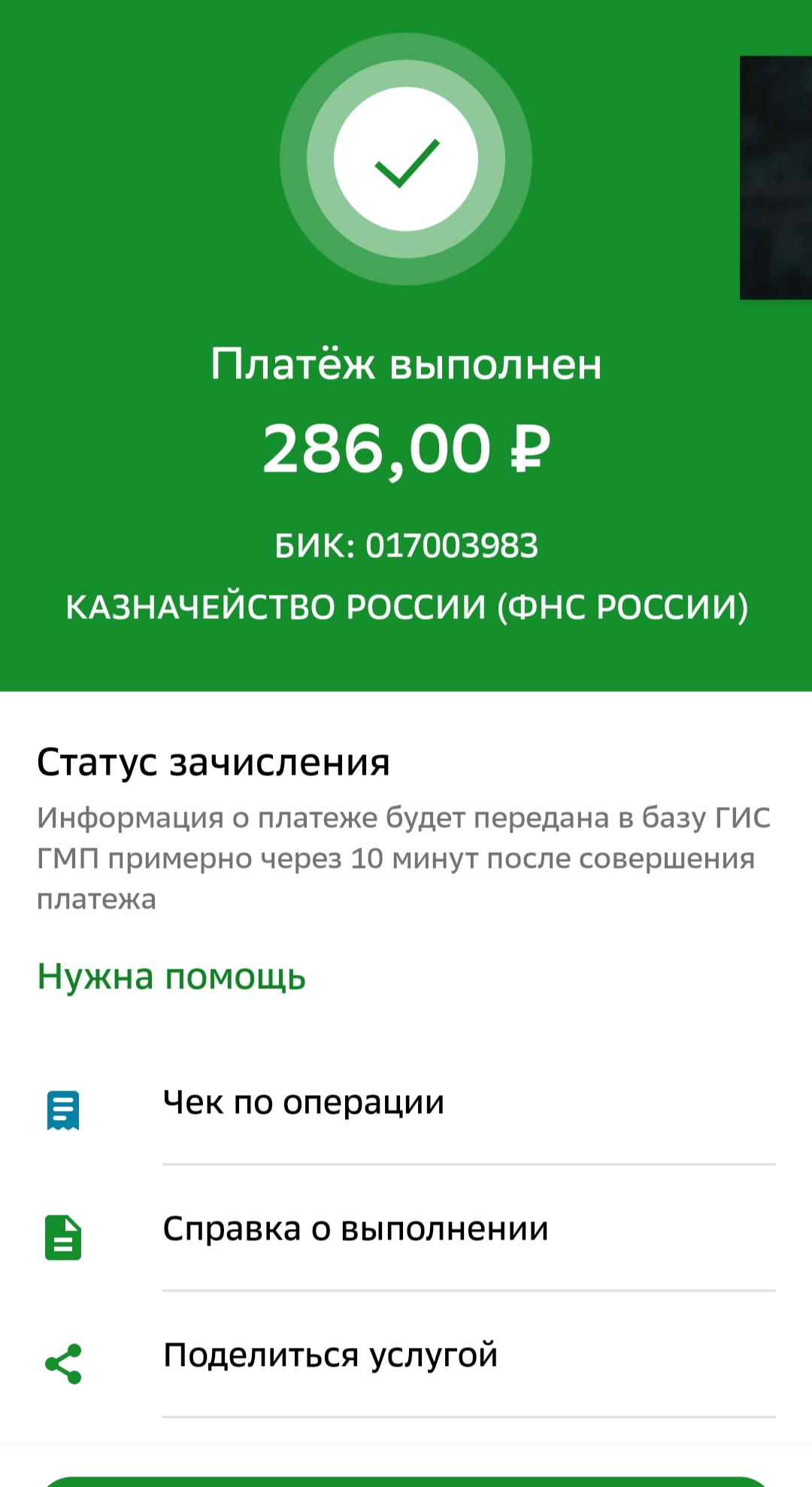Open the Нужна помощь help link

pos(171,976)
